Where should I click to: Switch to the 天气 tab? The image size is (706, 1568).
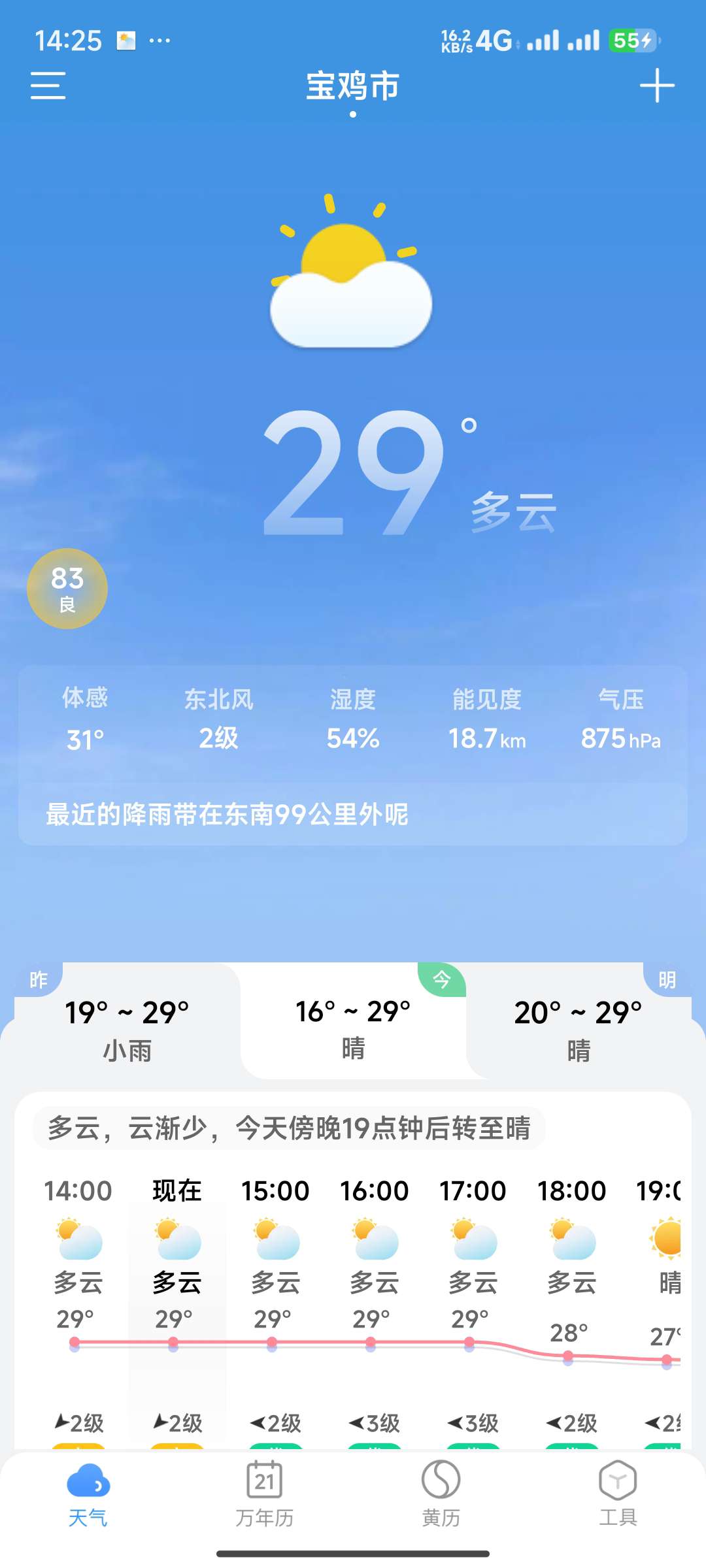click(88, 1494)
